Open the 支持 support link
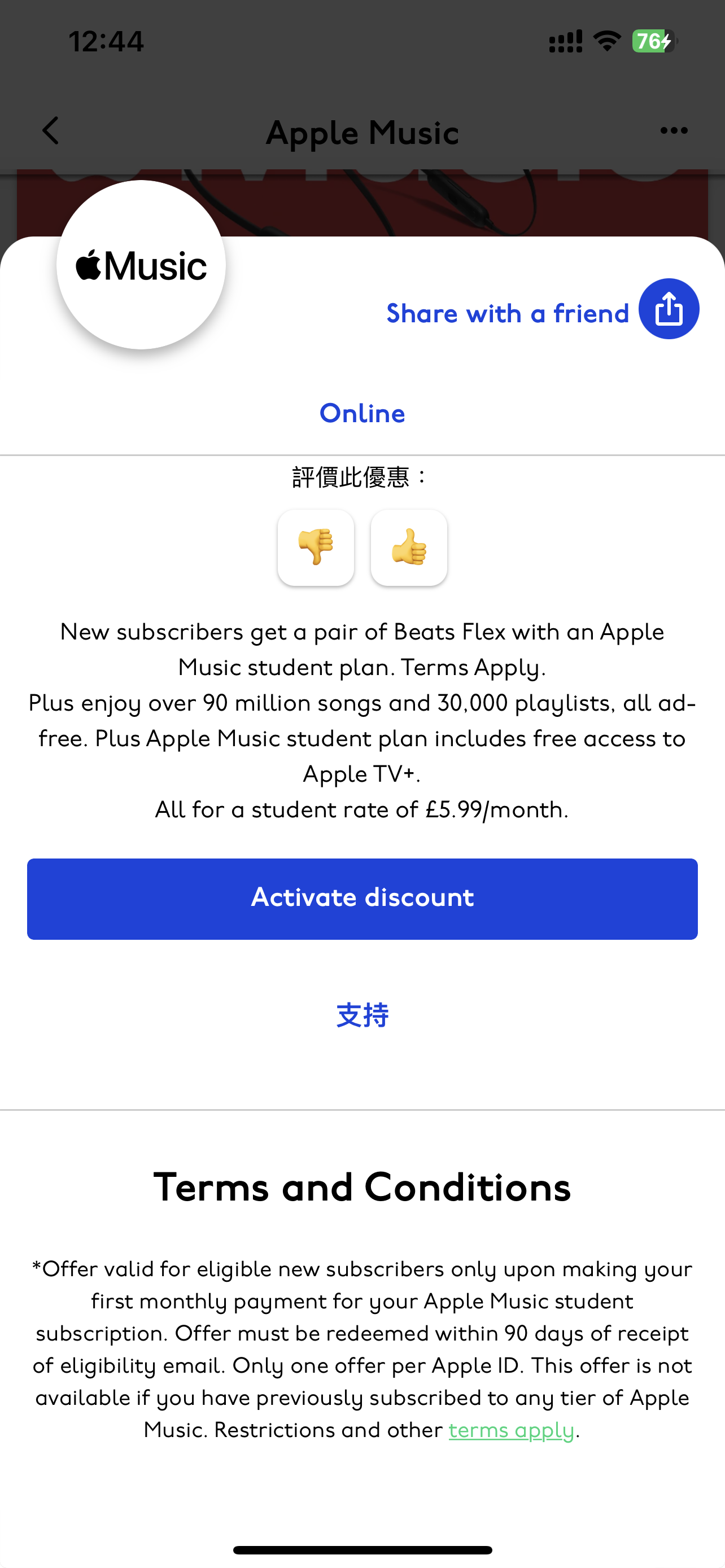725x1568 pixels. pyautogui.click(x=362, y=1015)
